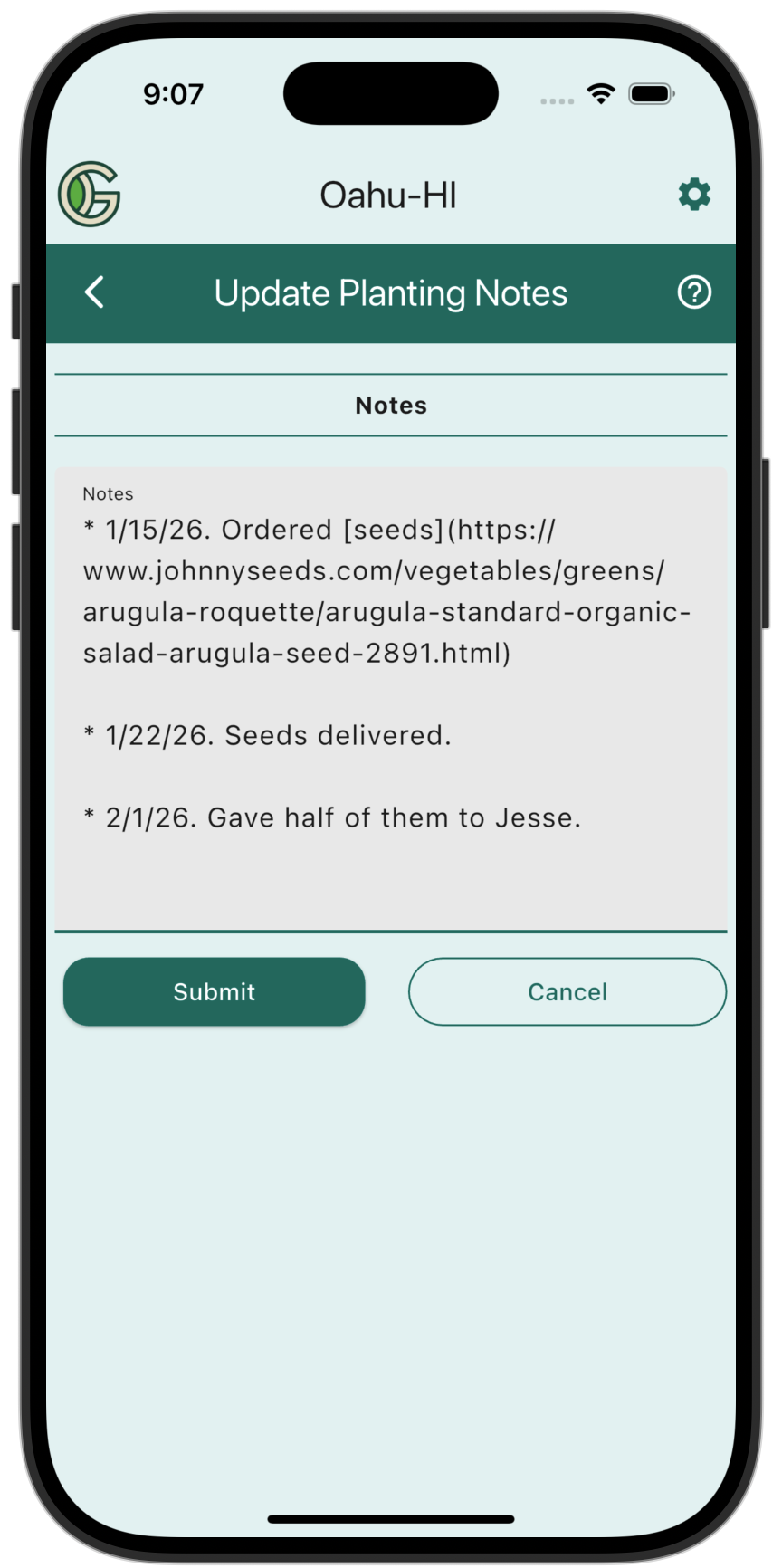Tap the green G logo icon
Screen dimensions: 782x1568
[90, 194]
